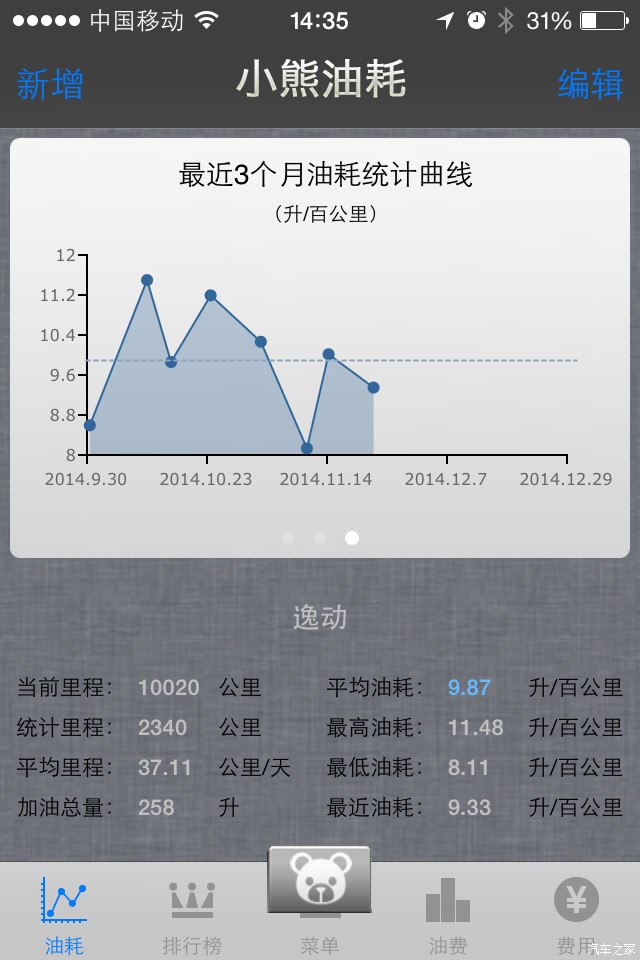The image size is (640, 960).
Task: Select the first chart page dot
Action: pos(288,538)
